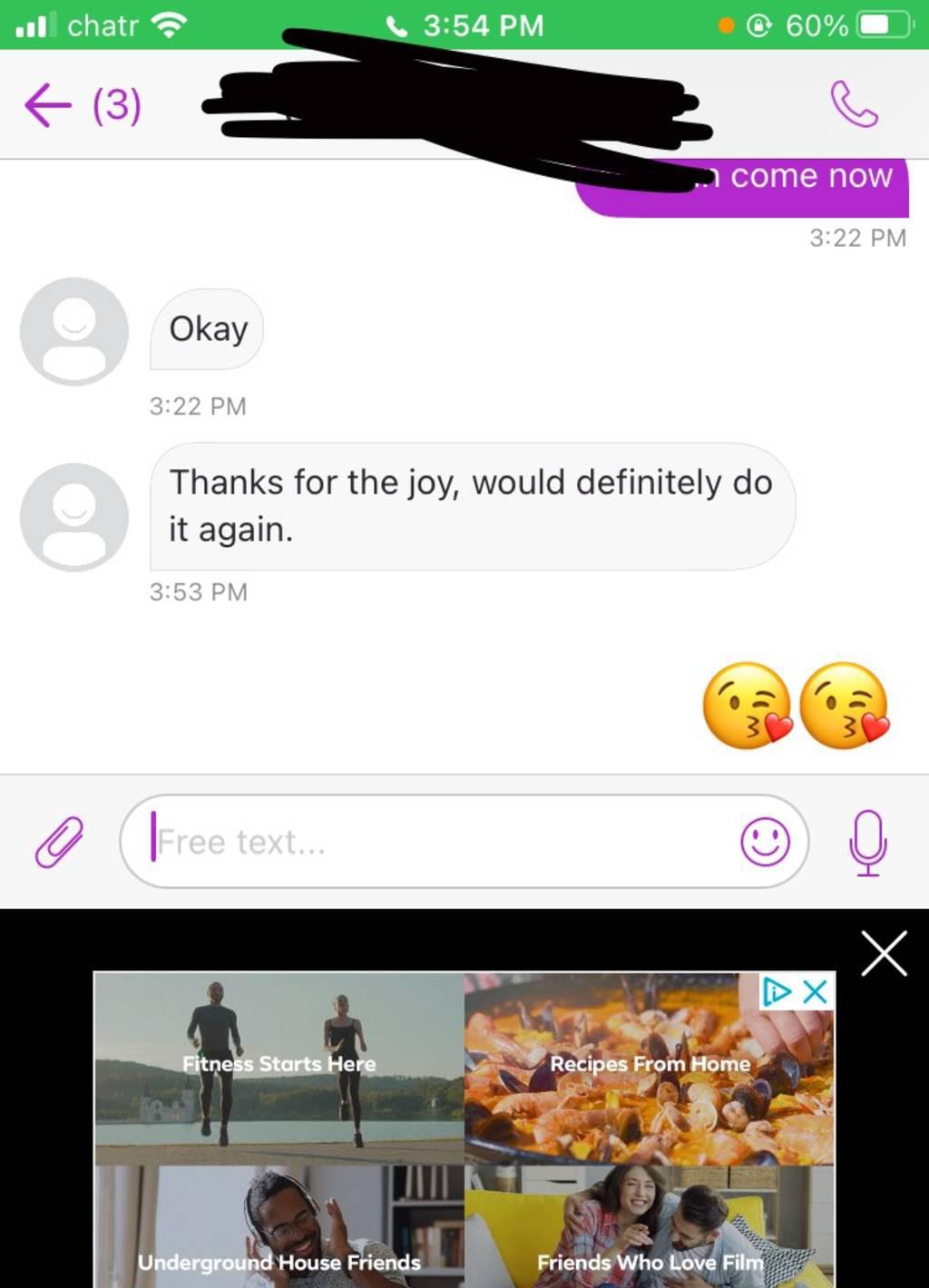Focus the Free text message field
Screen dimensions: 929x1288
(x=435, y=842)
